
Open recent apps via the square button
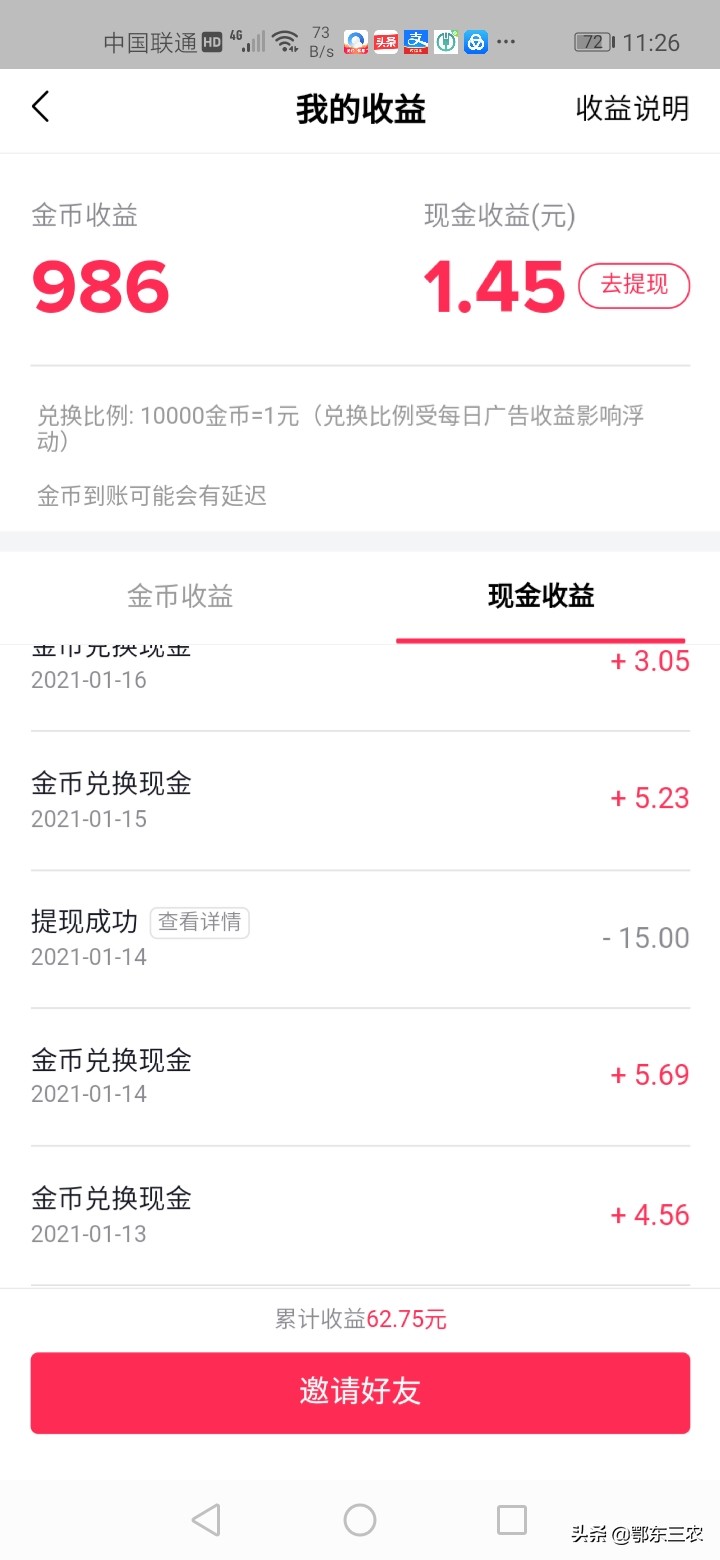click(511, 1519)
